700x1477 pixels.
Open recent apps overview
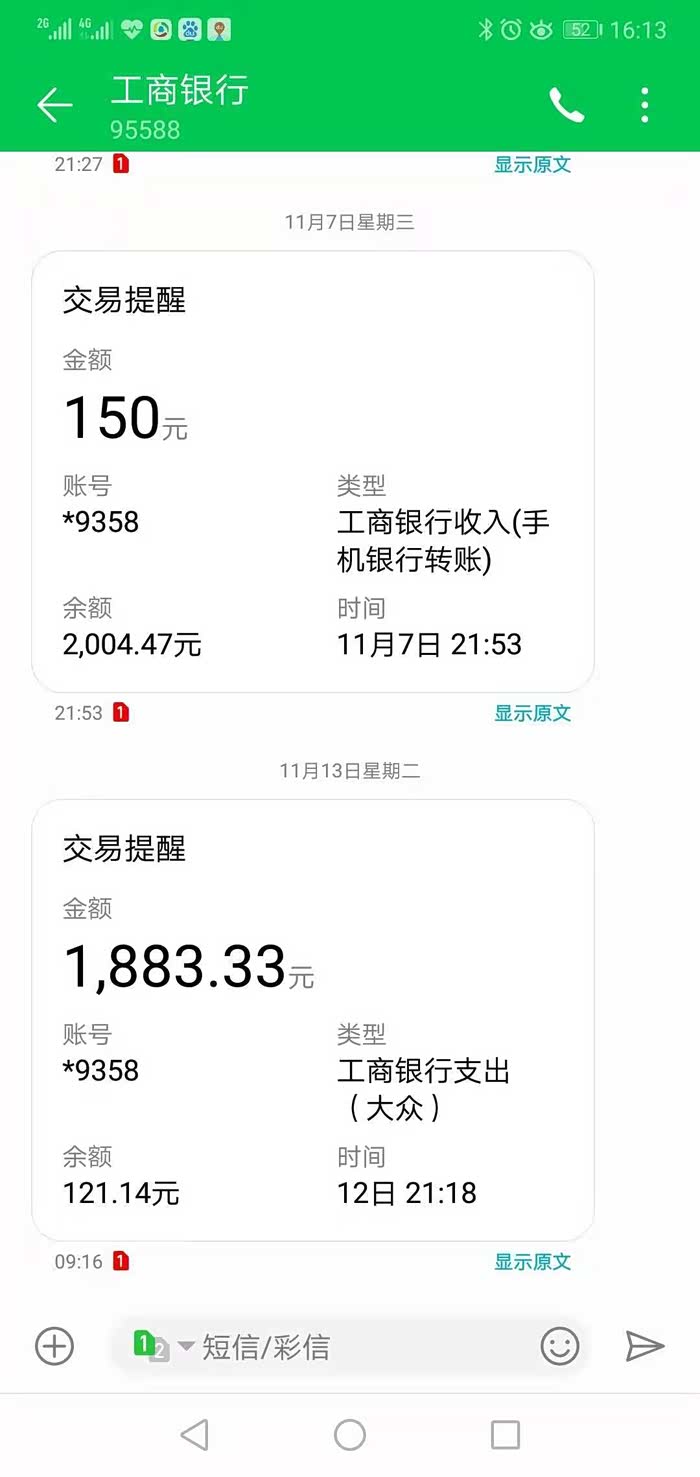point(505,1435)
